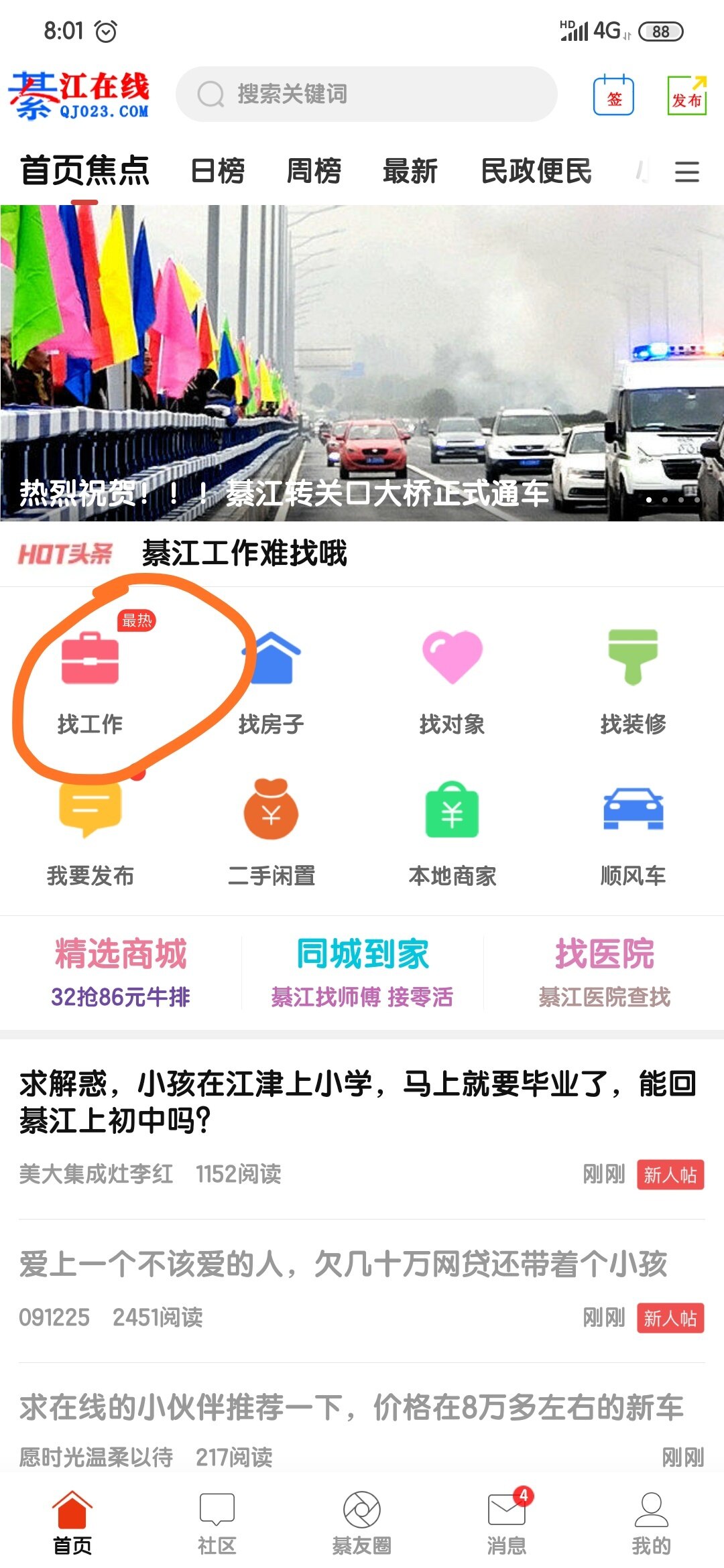Select 二手闲置 second-hand items

click(271, 831)
